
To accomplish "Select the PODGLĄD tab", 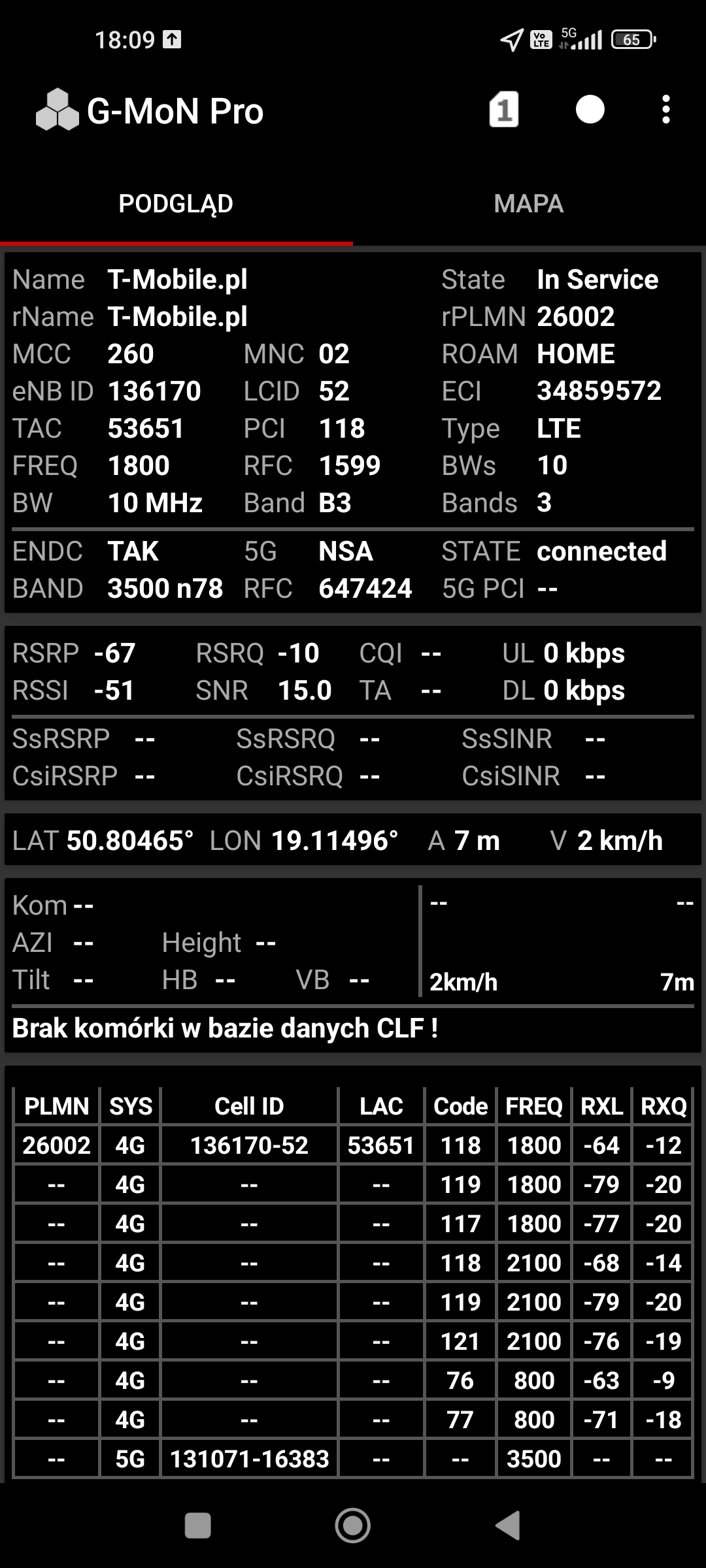I will click(x=176, y=204).
